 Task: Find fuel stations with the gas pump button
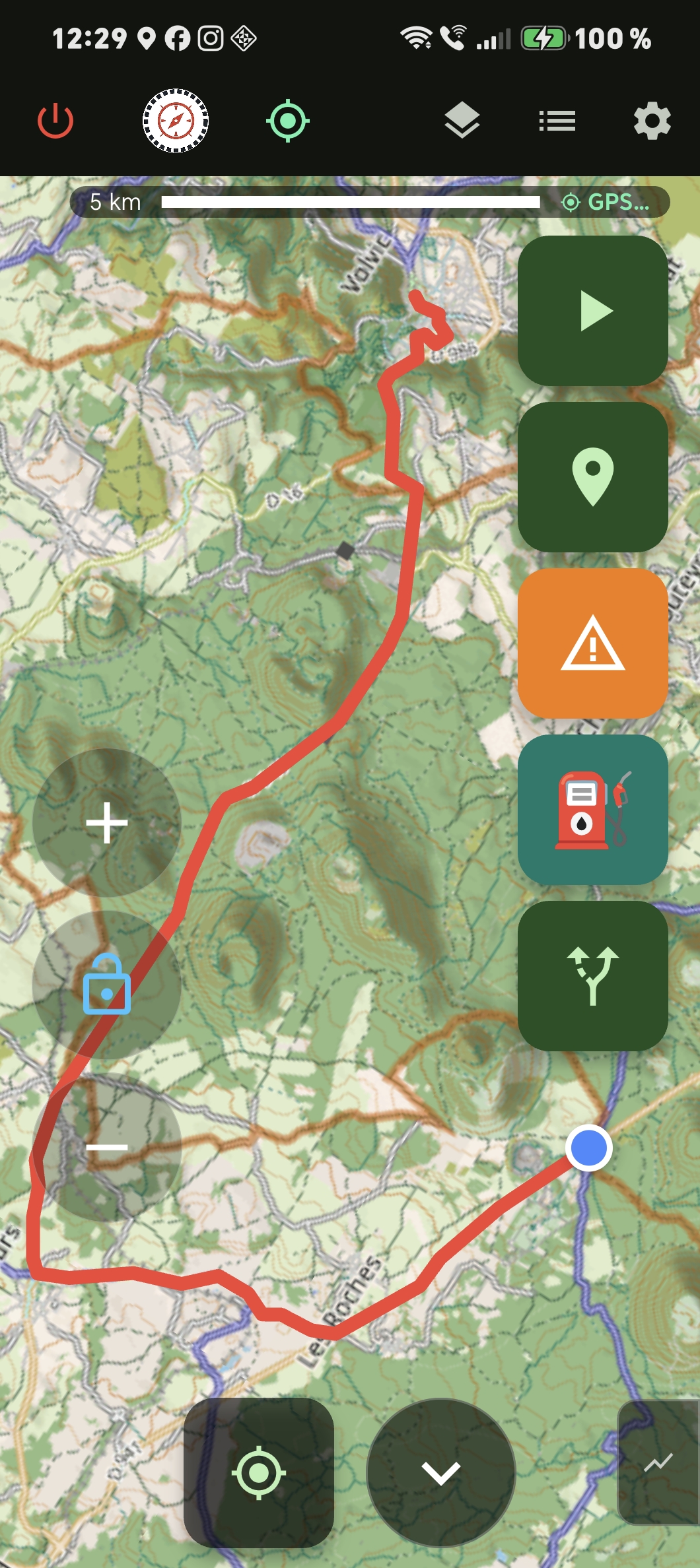(x=593, y=810)
